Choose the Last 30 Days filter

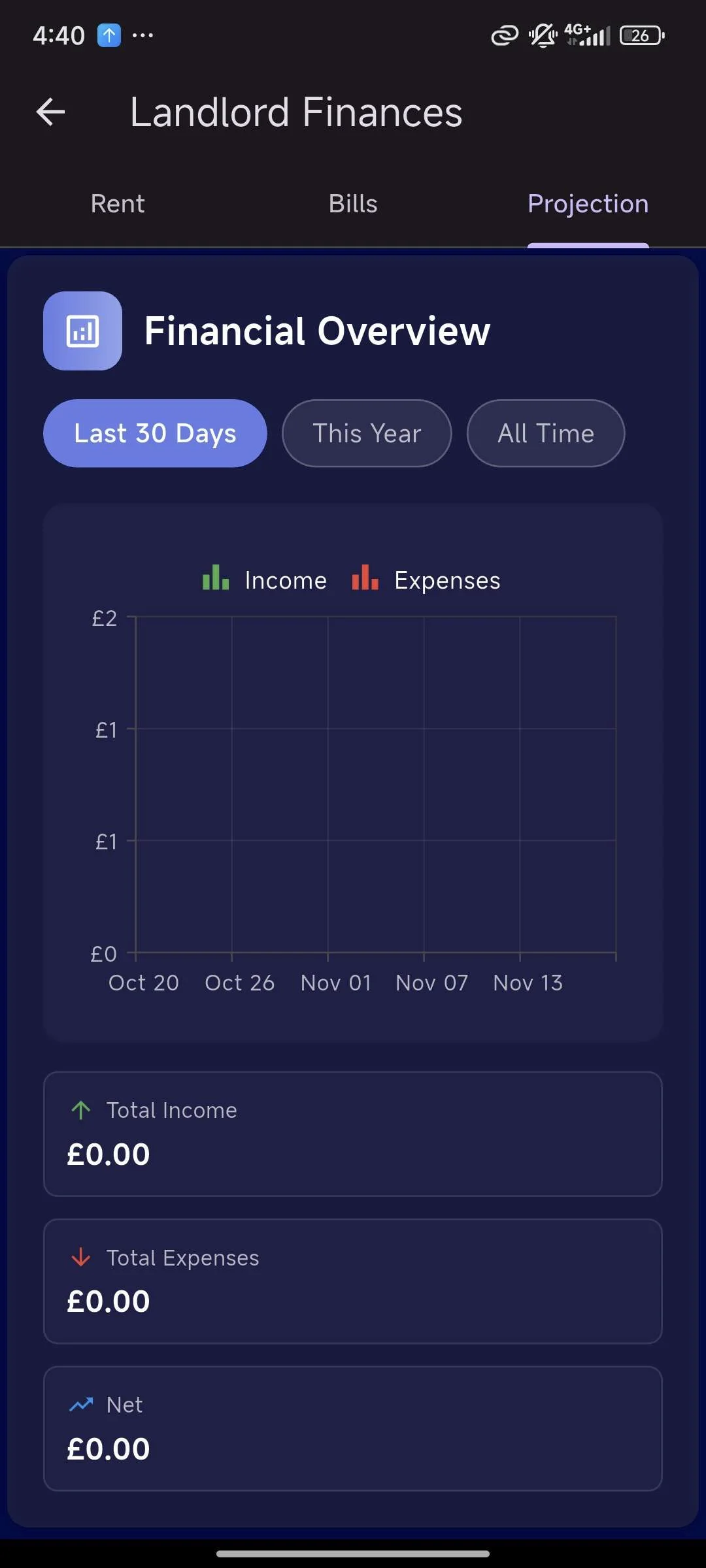(155, 433)
